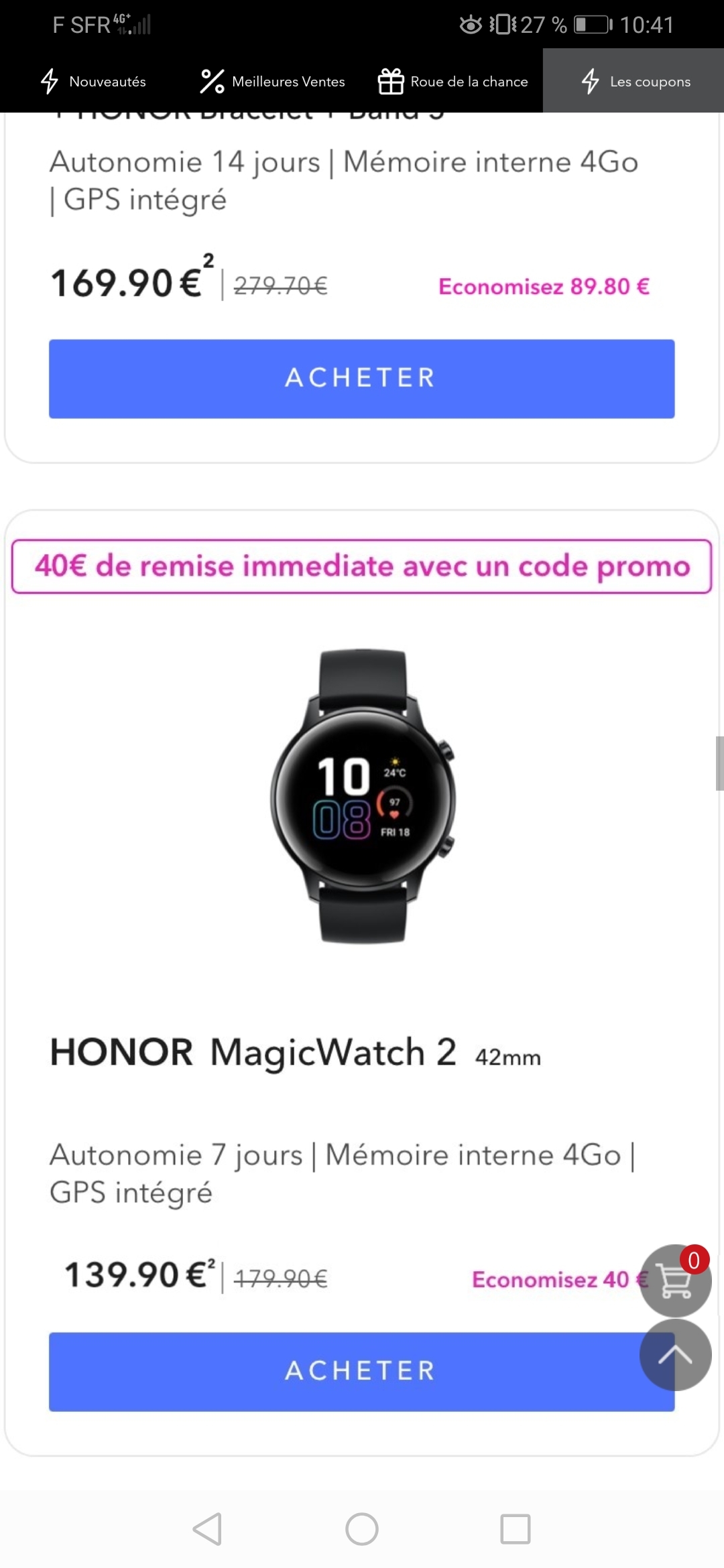Viewport: 724px width, 1568px height.
Task: Go to the Les coupons tab
Action: (634, 82)
